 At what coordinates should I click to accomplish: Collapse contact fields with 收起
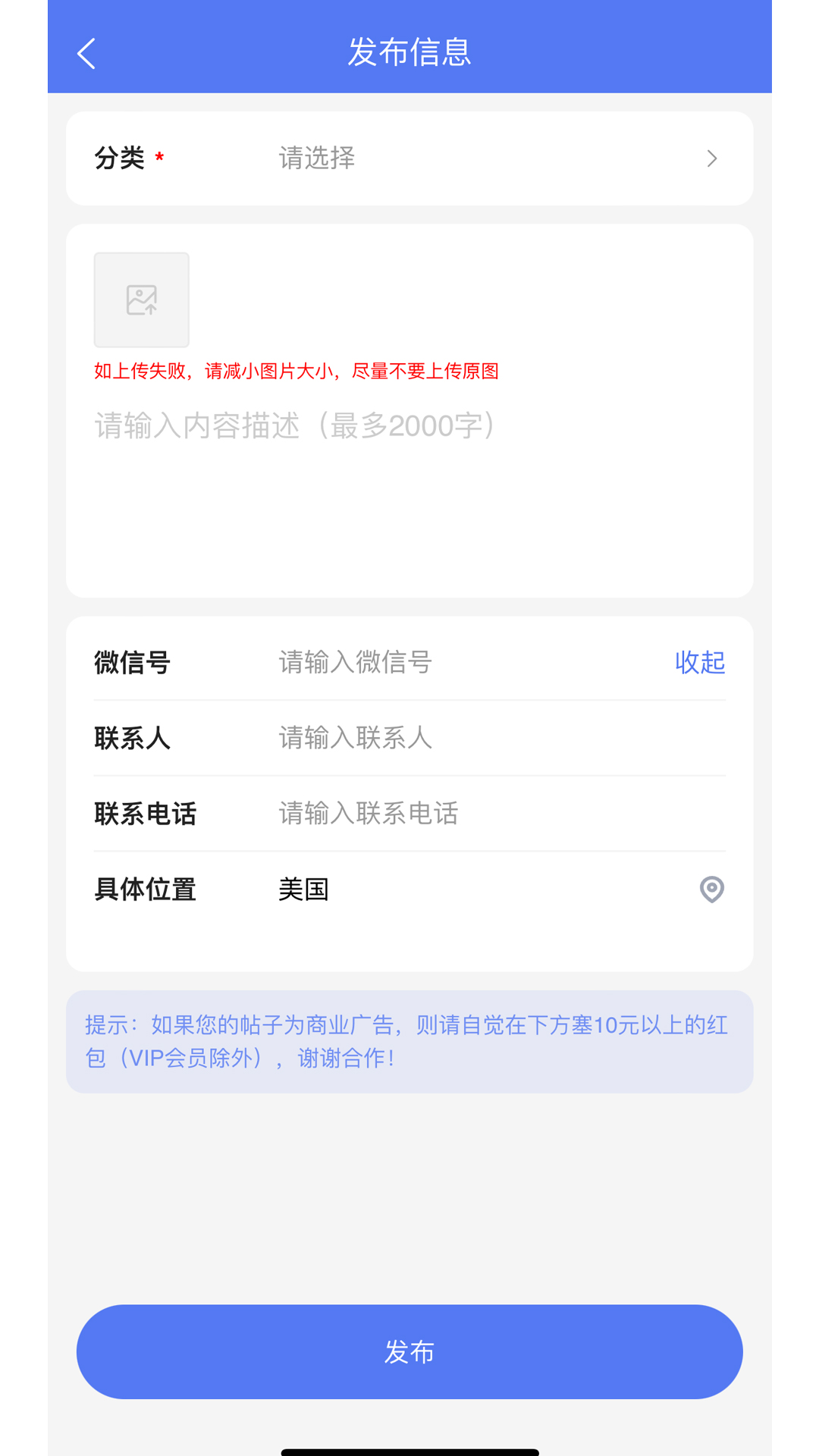(700, 662)
